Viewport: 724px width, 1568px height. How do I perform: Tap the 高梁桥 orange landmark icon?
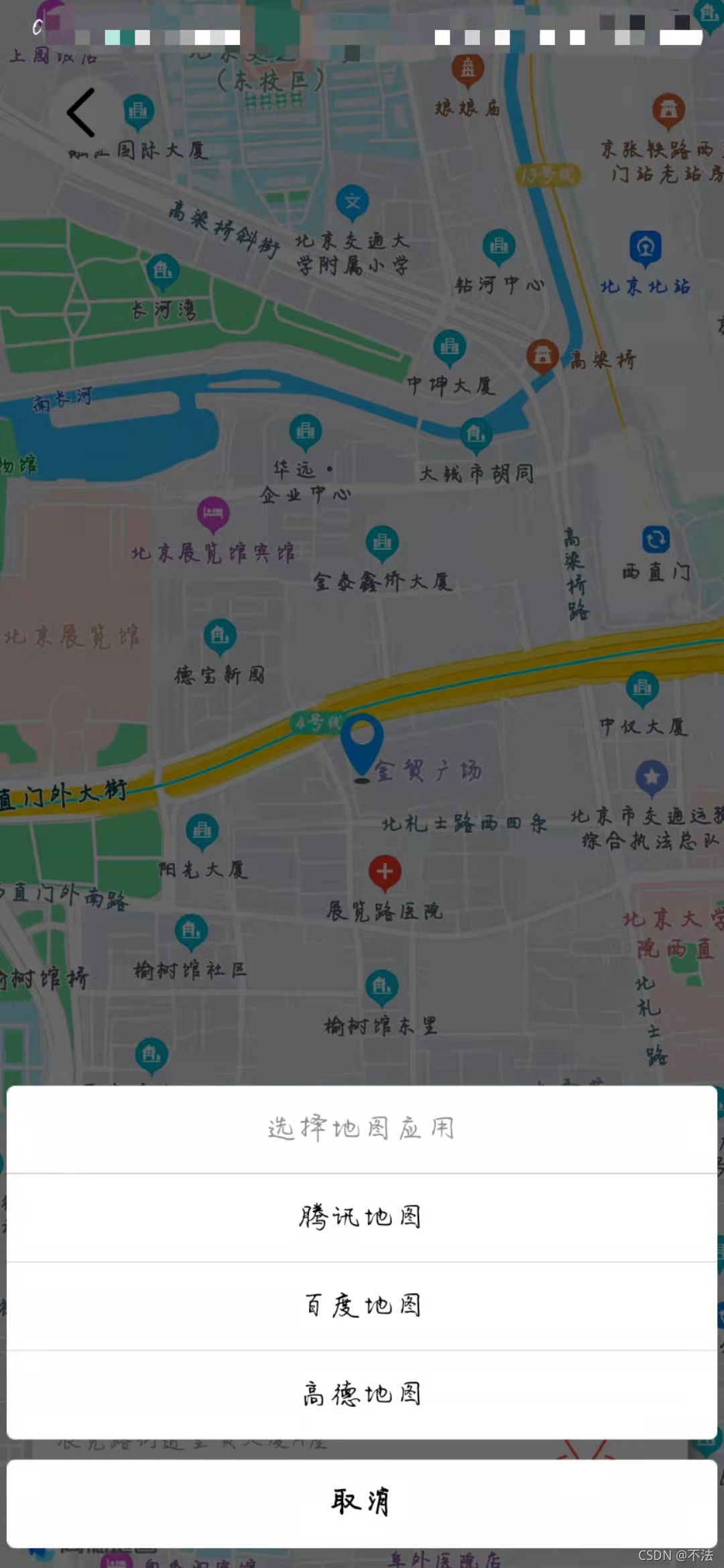544,353
